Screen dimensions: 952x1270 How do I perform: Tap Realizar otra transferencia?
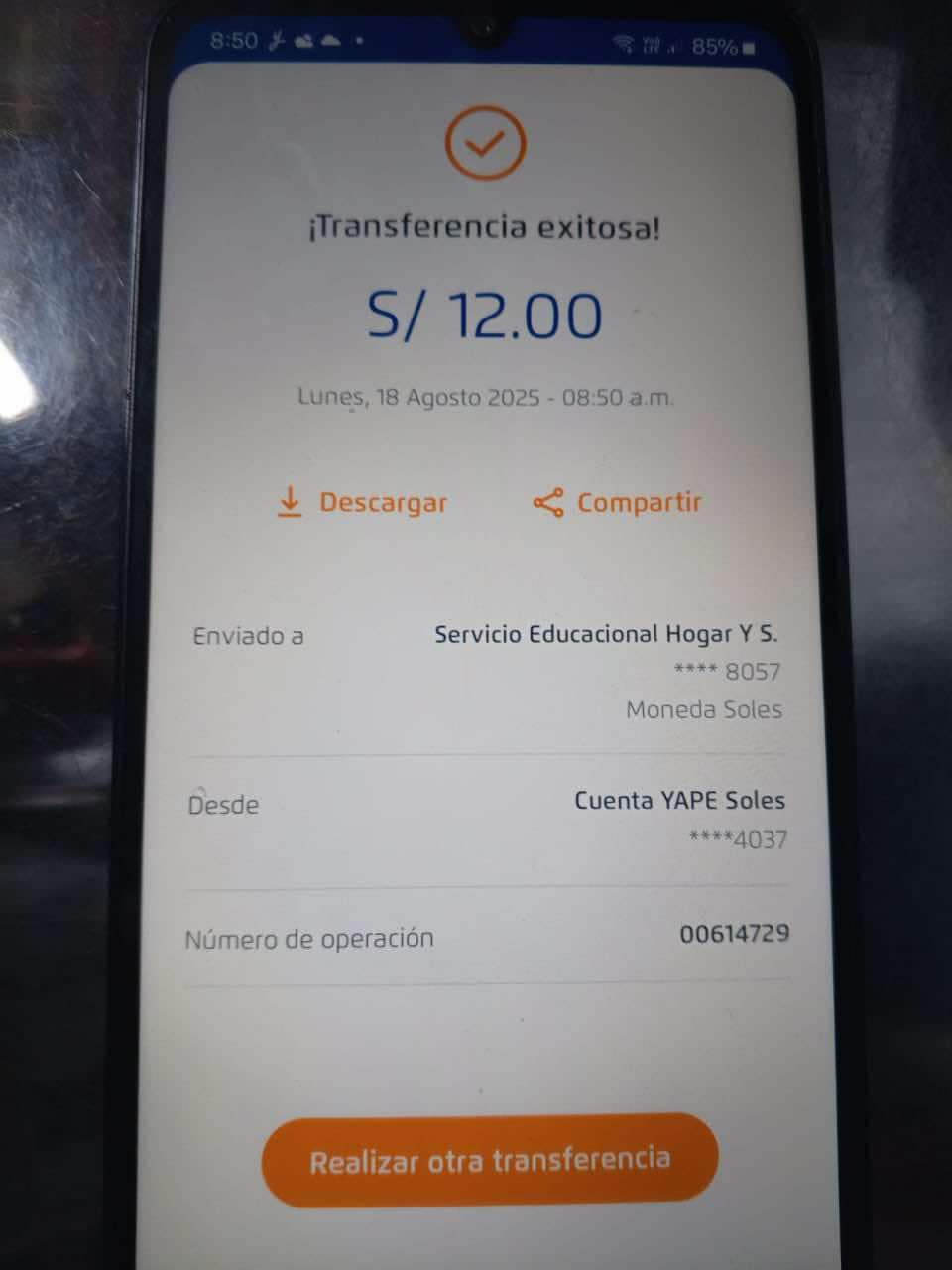[x=489, y=1160]
